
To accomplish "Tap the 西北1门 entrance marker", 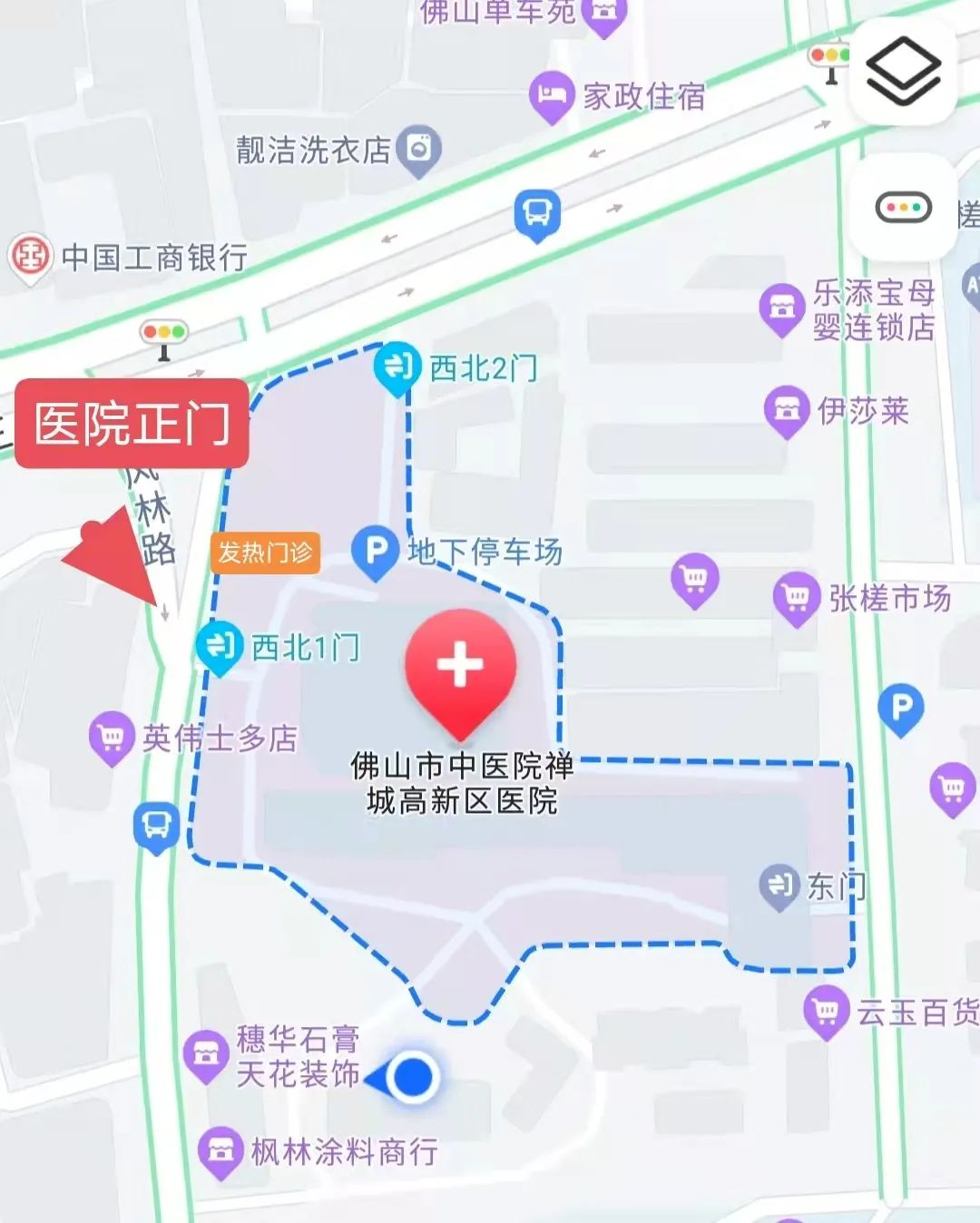I will pyautogui.click(x=220, y=646).
